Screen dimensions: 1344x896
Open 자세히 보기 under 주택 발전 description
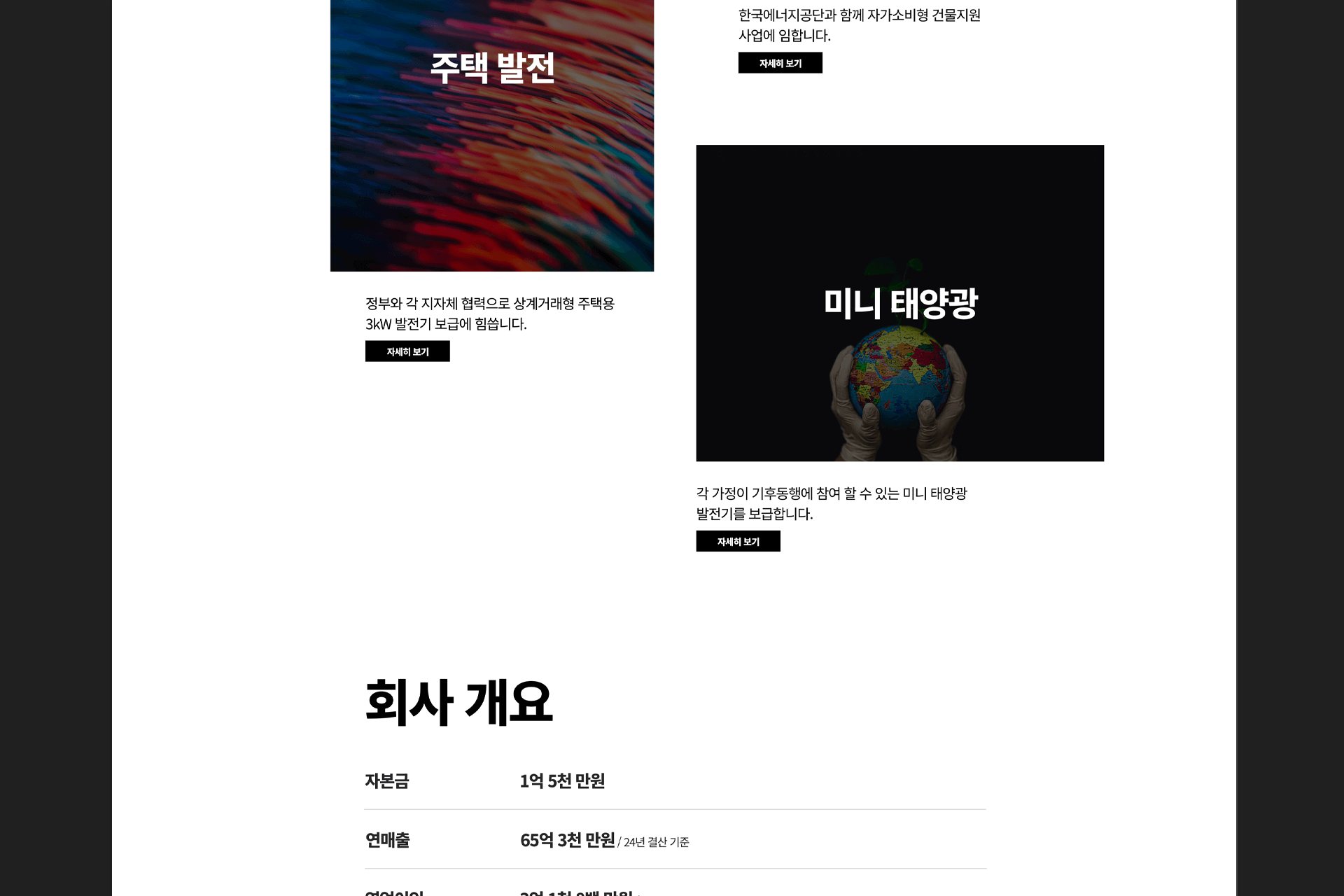(407, 351)
